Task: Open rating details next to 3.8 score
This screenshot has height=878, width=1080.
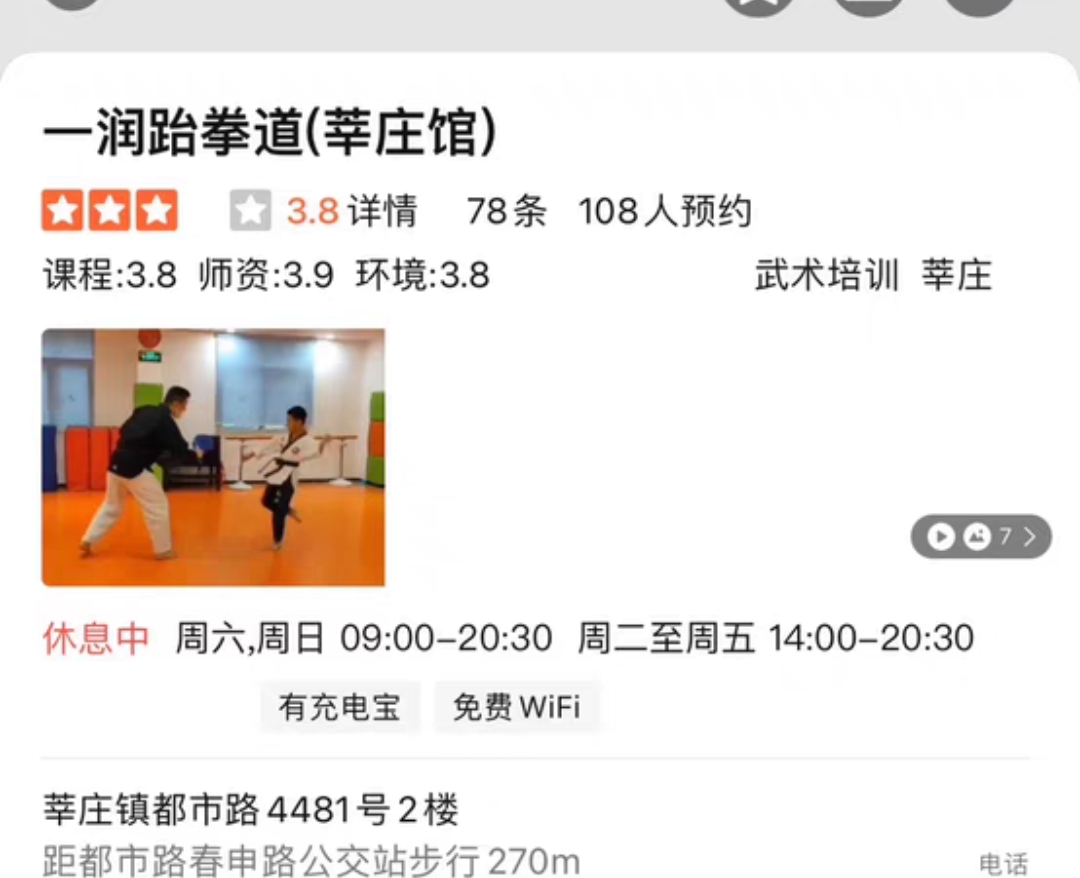Action: (x=382, y=212)
